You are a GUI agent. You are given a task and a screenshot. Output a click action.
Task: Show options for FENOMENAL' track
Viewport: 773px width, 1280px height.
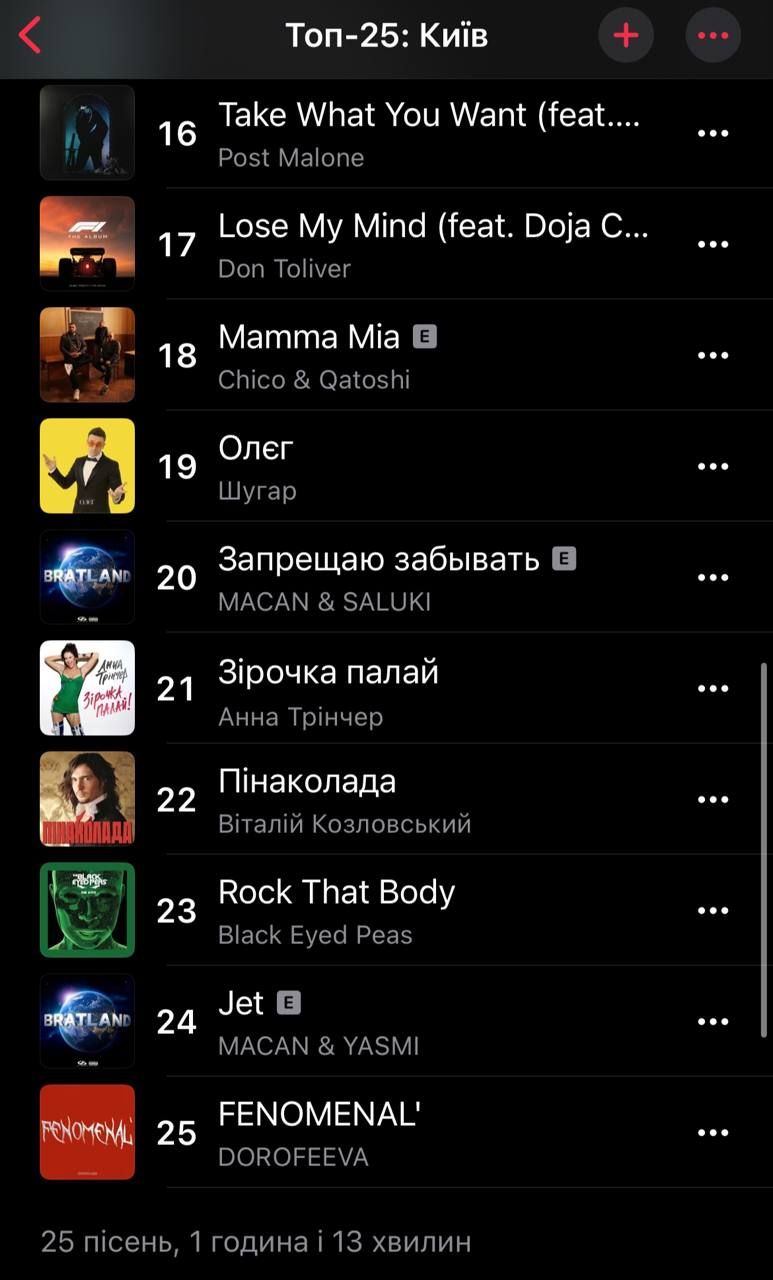pos(712,1133)
